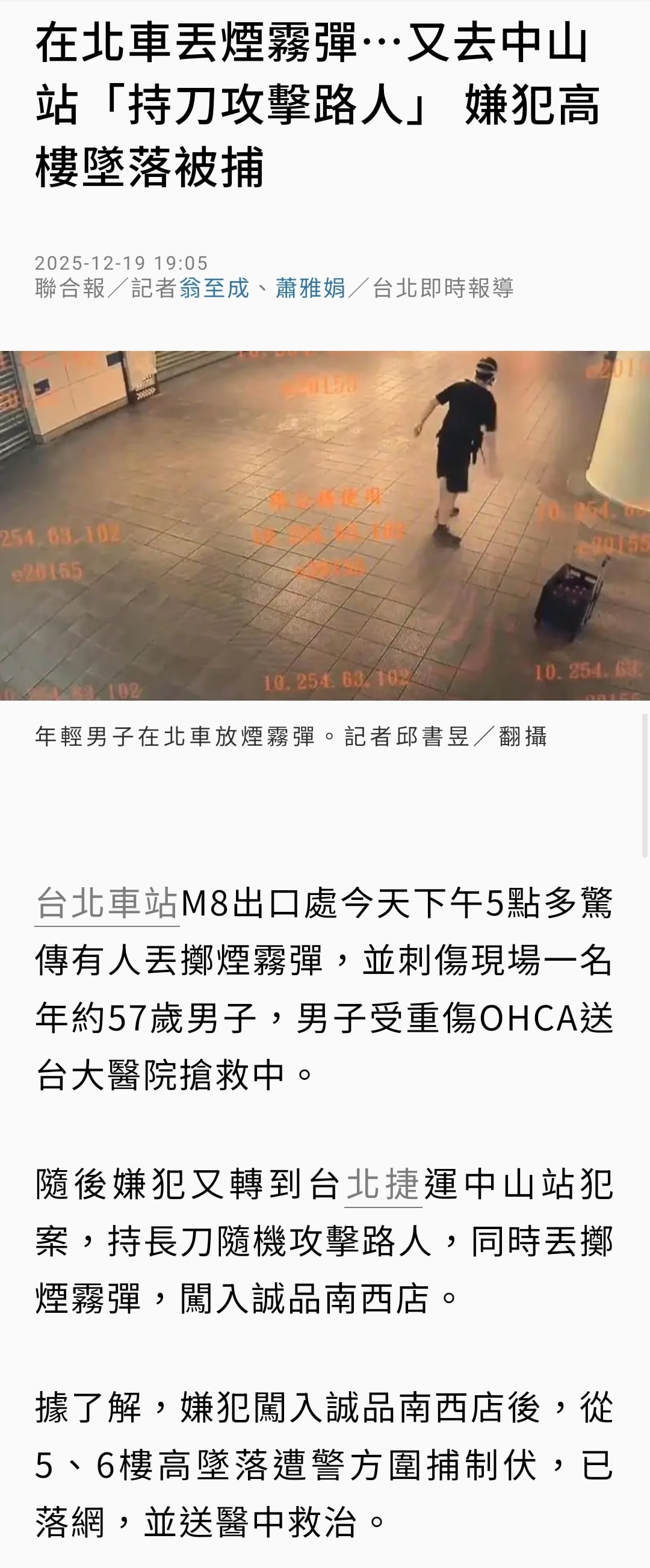The height and width of the screenshot is (1568, 650).
Task: Open reporter 蕭雅娟's author link
Action: 311,288
